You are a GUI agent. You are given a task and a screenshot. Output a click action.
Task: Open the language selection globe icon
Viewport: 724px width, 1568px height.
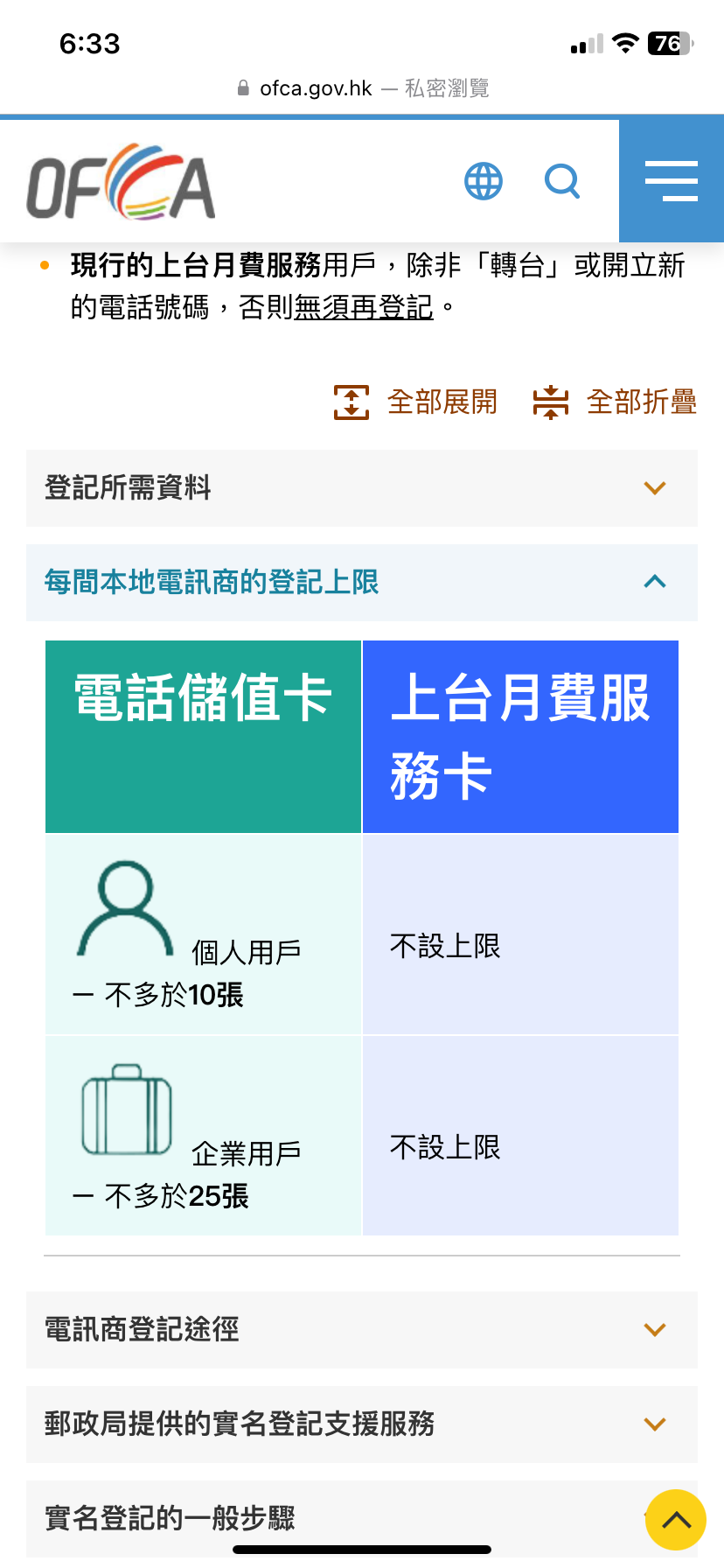coord(484,181)
